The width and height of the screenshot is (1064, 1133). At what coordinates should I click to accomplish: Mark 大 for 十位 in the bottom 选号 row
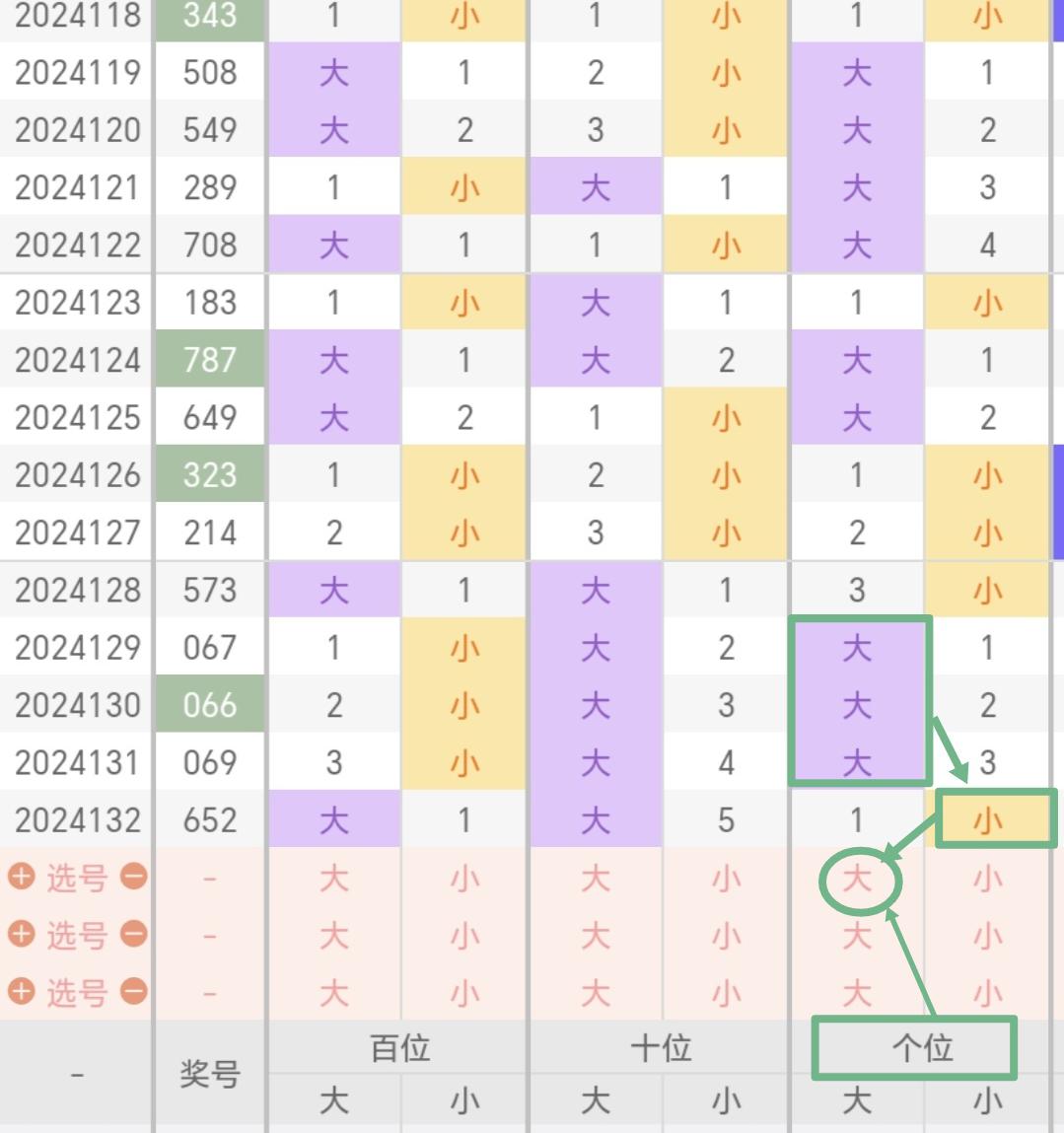point(596,993)
